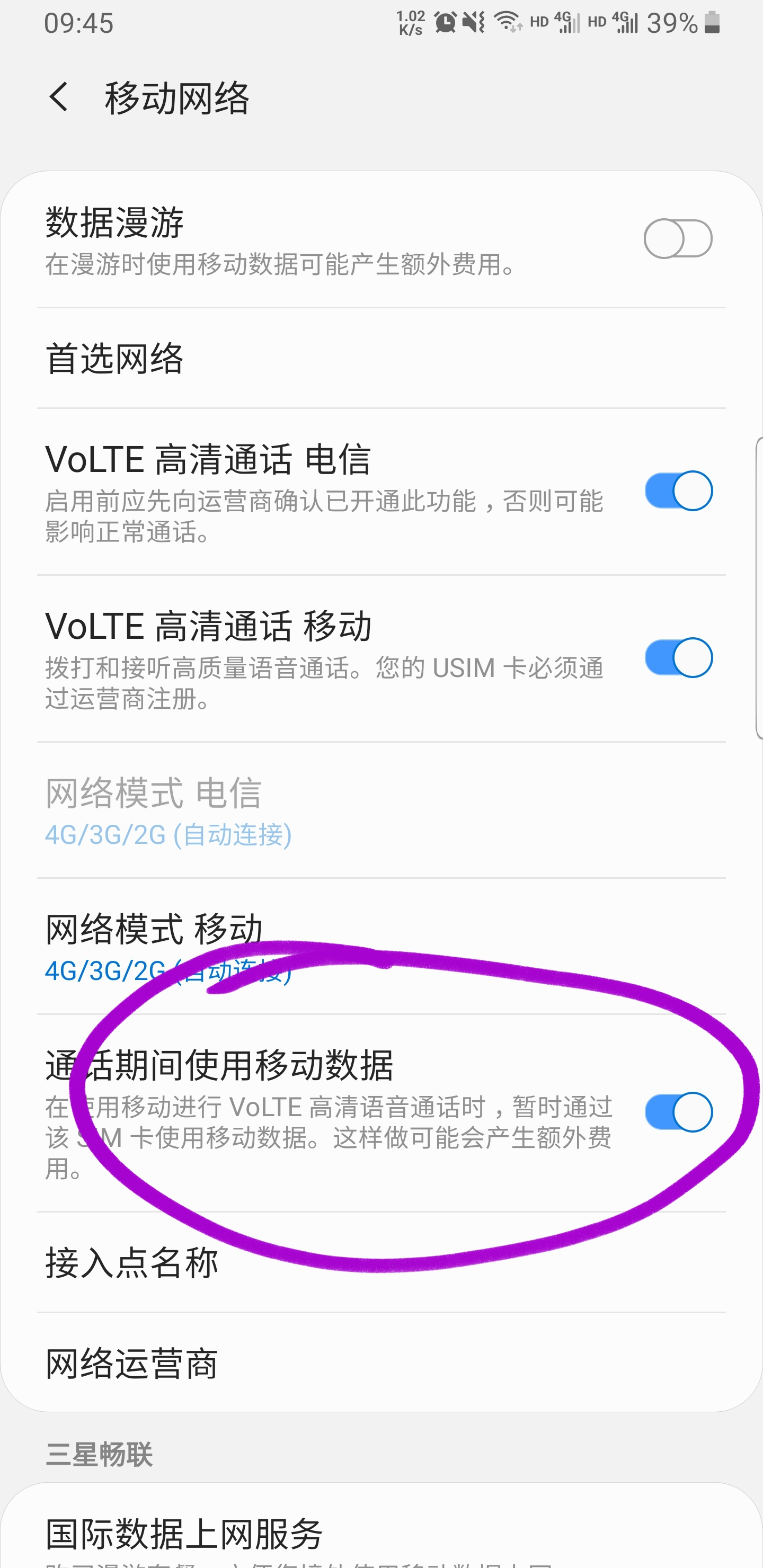Image resolution: width=763 pixels, height=1568 pixels.
Task: Disable VoLTE 高清通话 移动 toggle
Action: [x=678, y=658]
